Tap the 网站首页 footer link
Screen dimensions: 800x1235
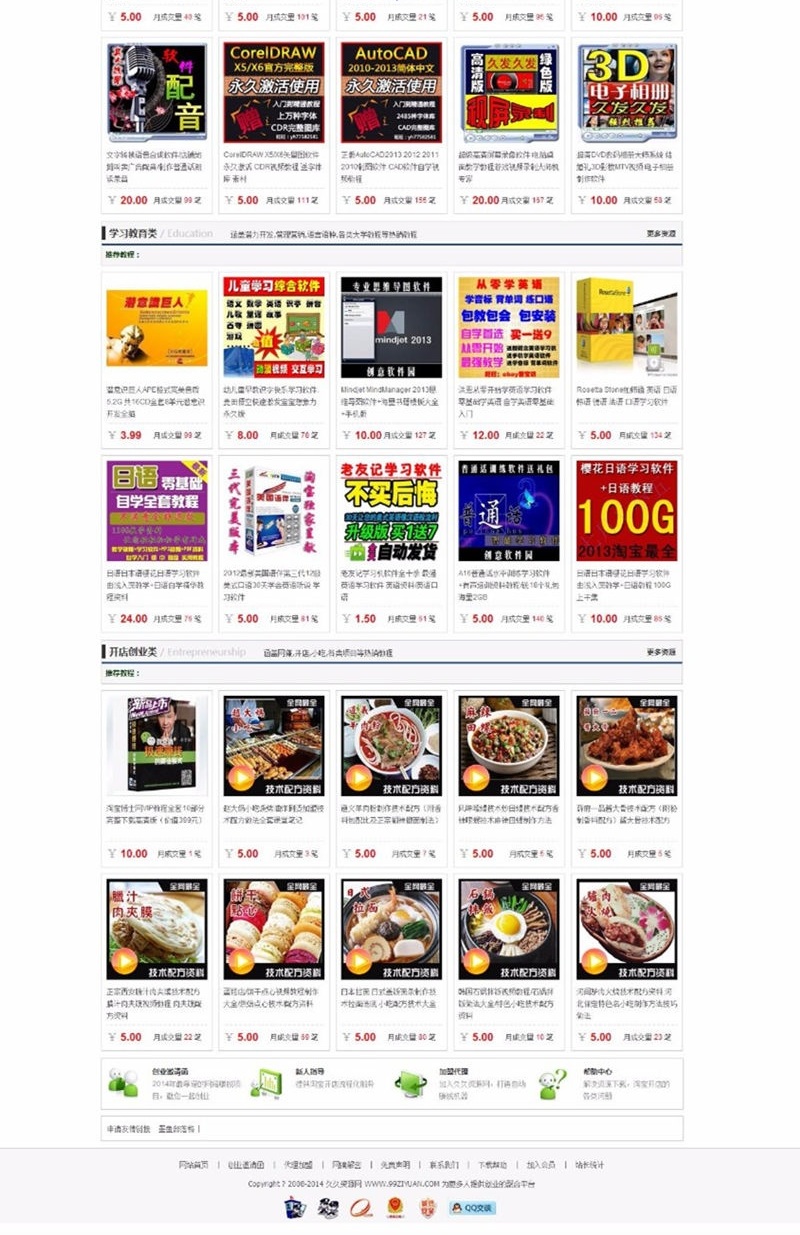tap(193, 1165)
